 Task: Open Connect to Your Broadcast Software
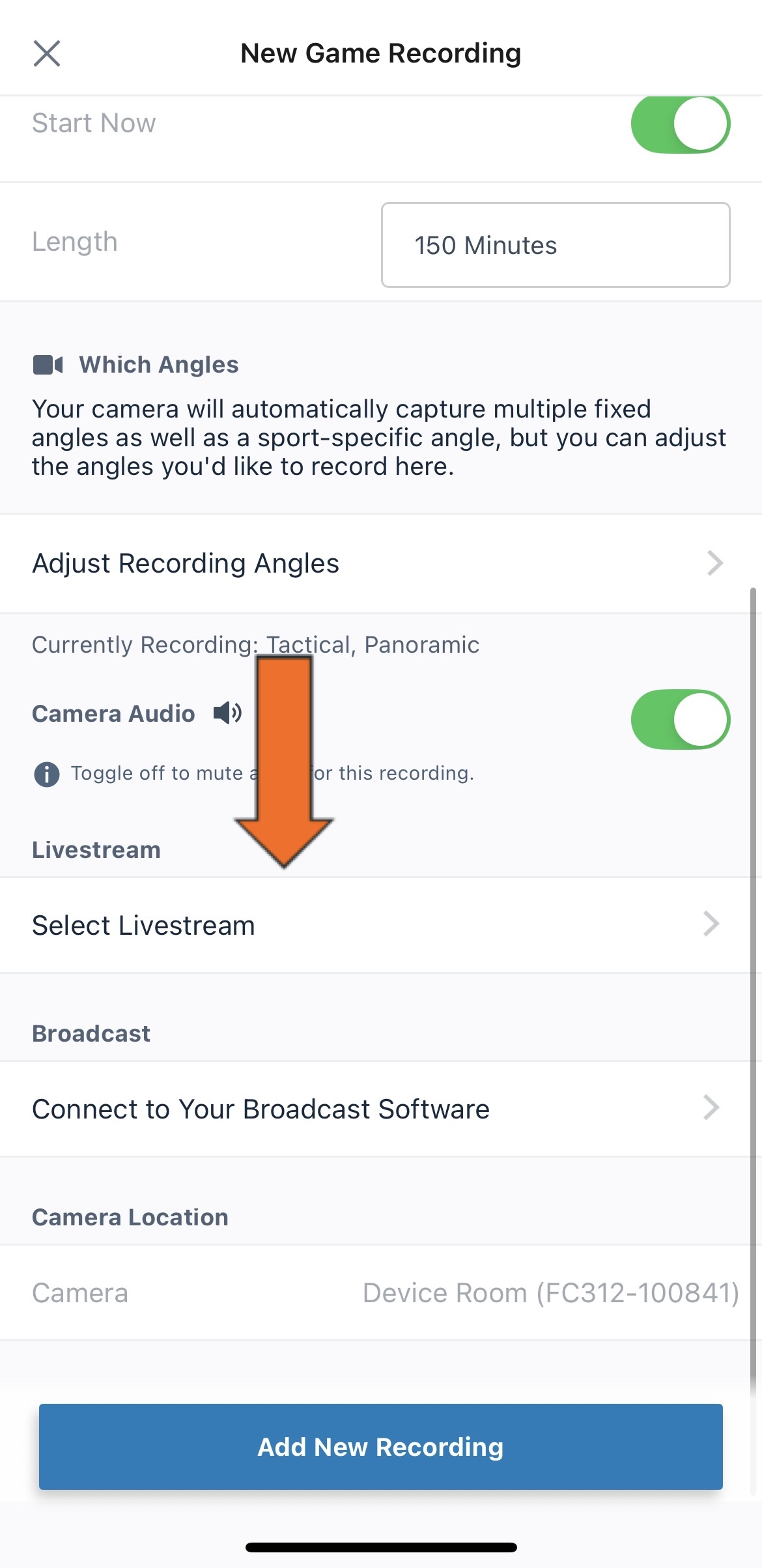[261, 1108]
